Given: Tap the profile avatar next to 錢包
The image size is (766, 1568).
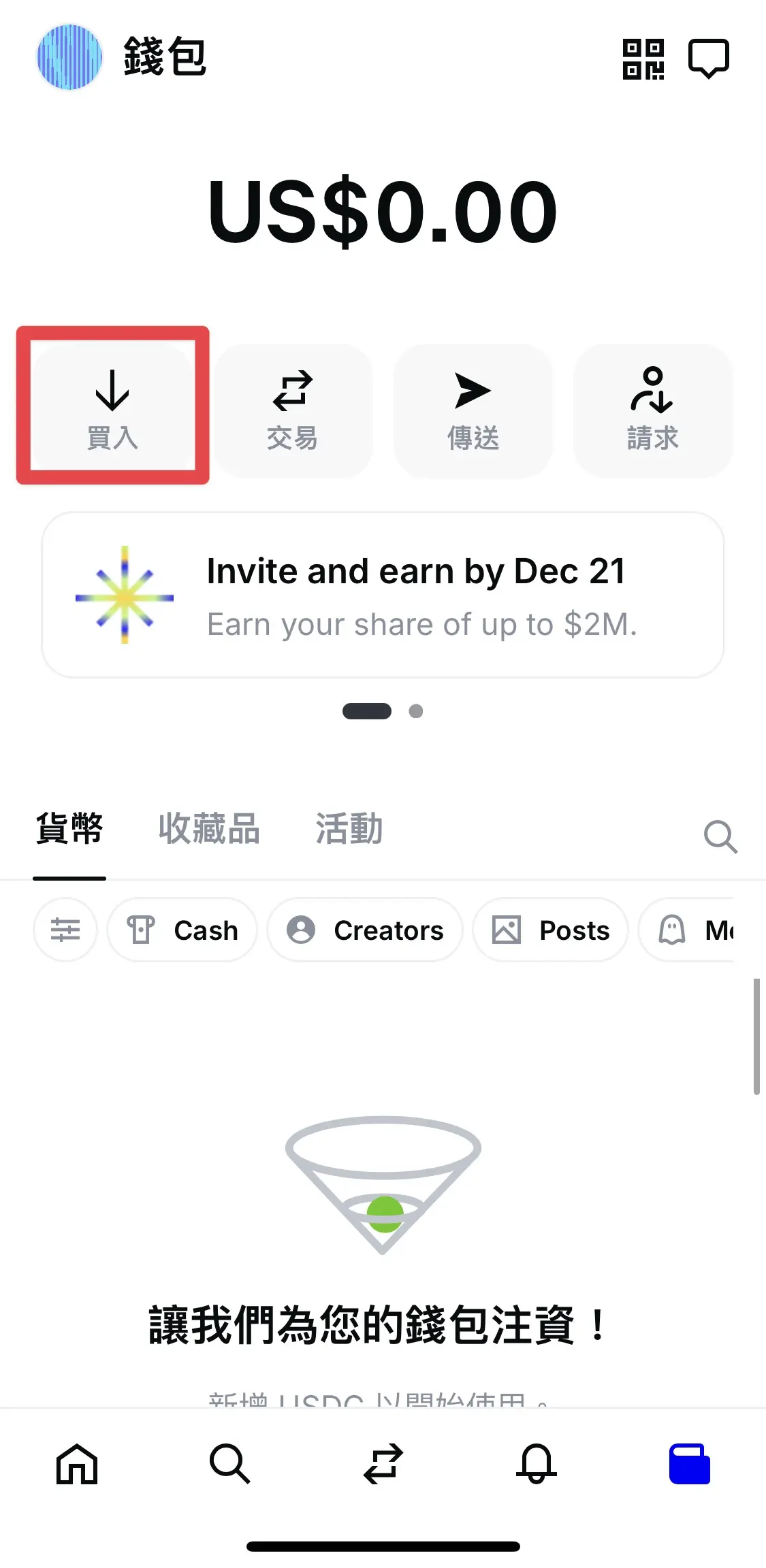Looking at the screenshot, I should coord(69,57).
